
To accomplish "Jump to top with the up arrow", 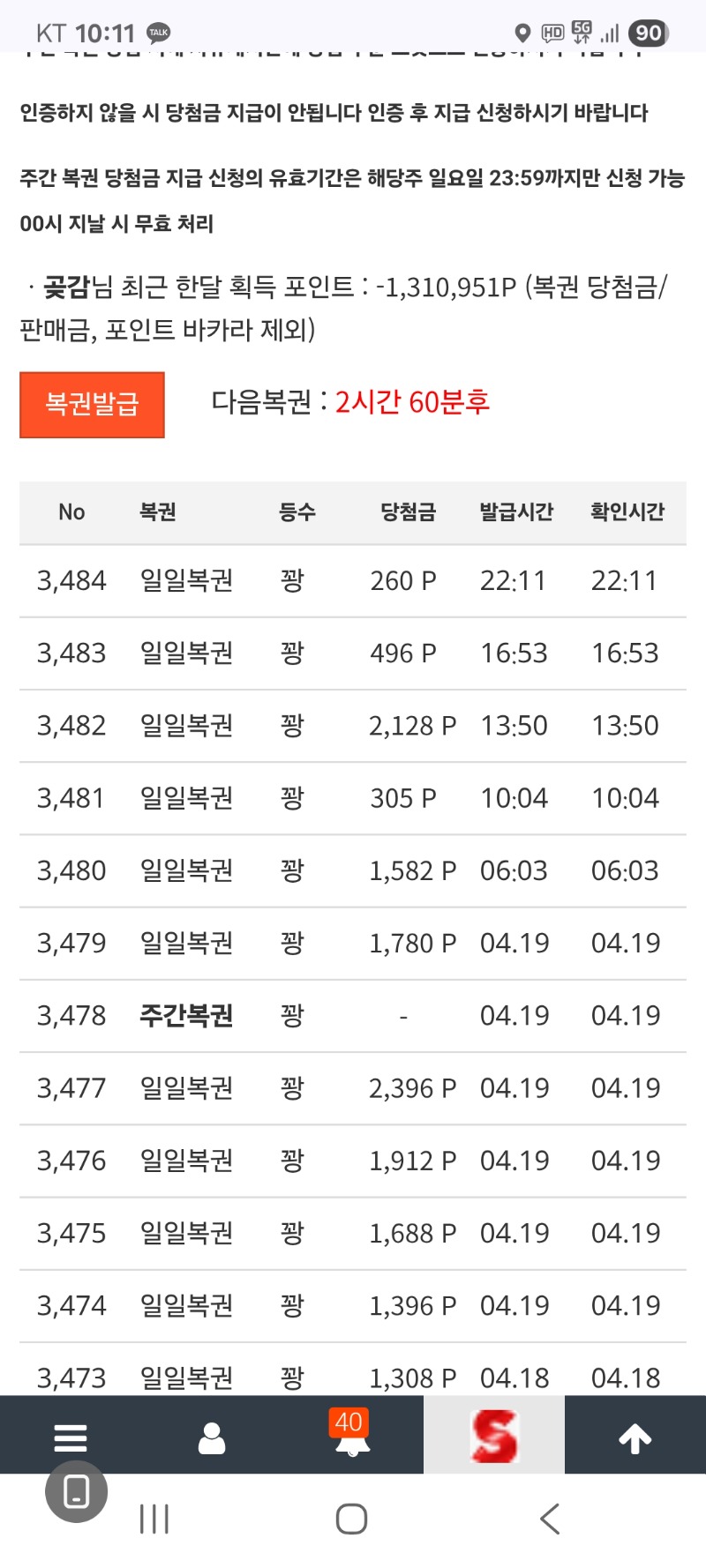I will click(635, 1437).
